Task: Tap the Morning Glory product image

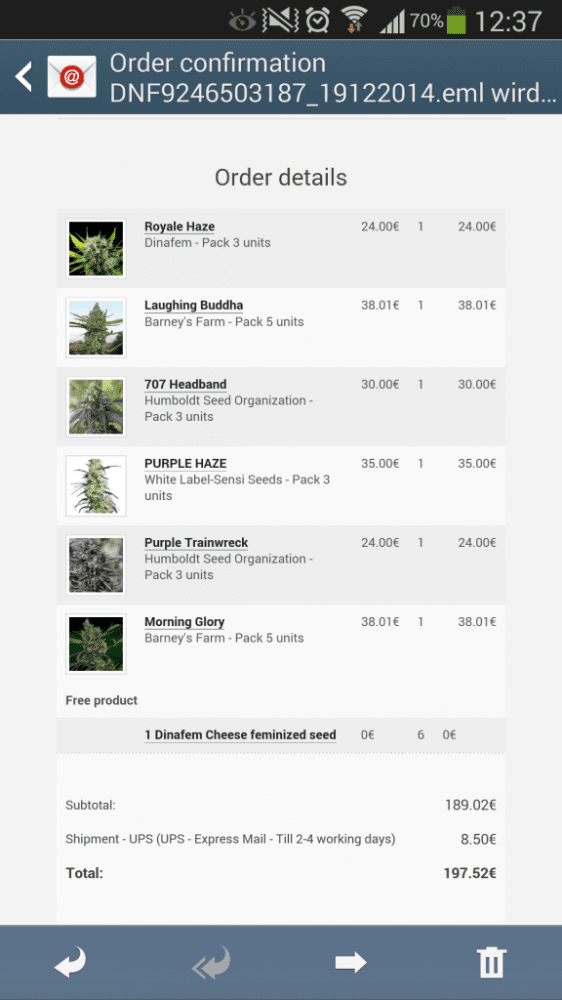Action: pyautogui.click(x=96, y=643)
